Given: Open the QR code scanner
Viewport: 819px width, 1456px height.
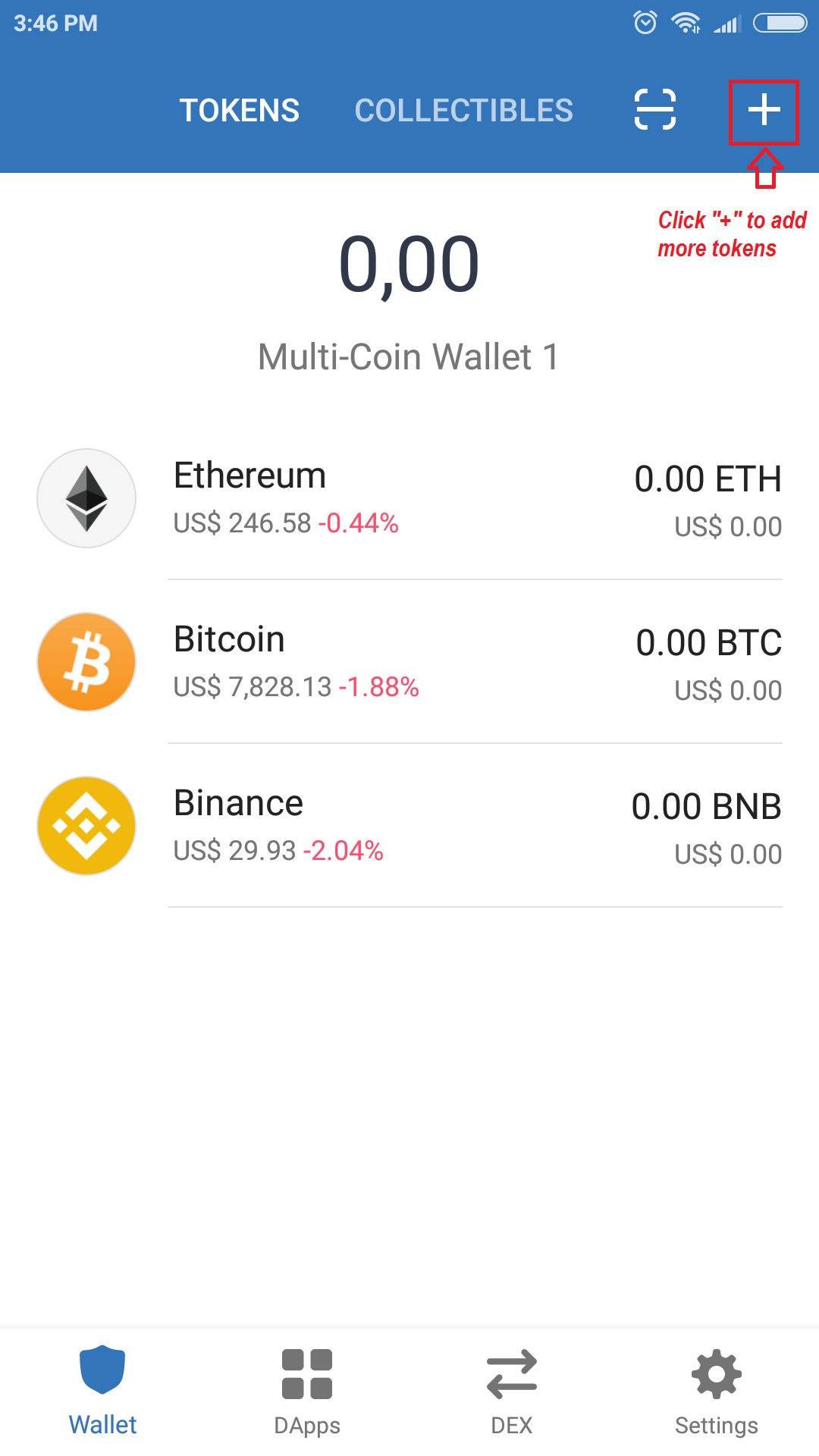Looking at the screenshot, I should pos(654,110).
